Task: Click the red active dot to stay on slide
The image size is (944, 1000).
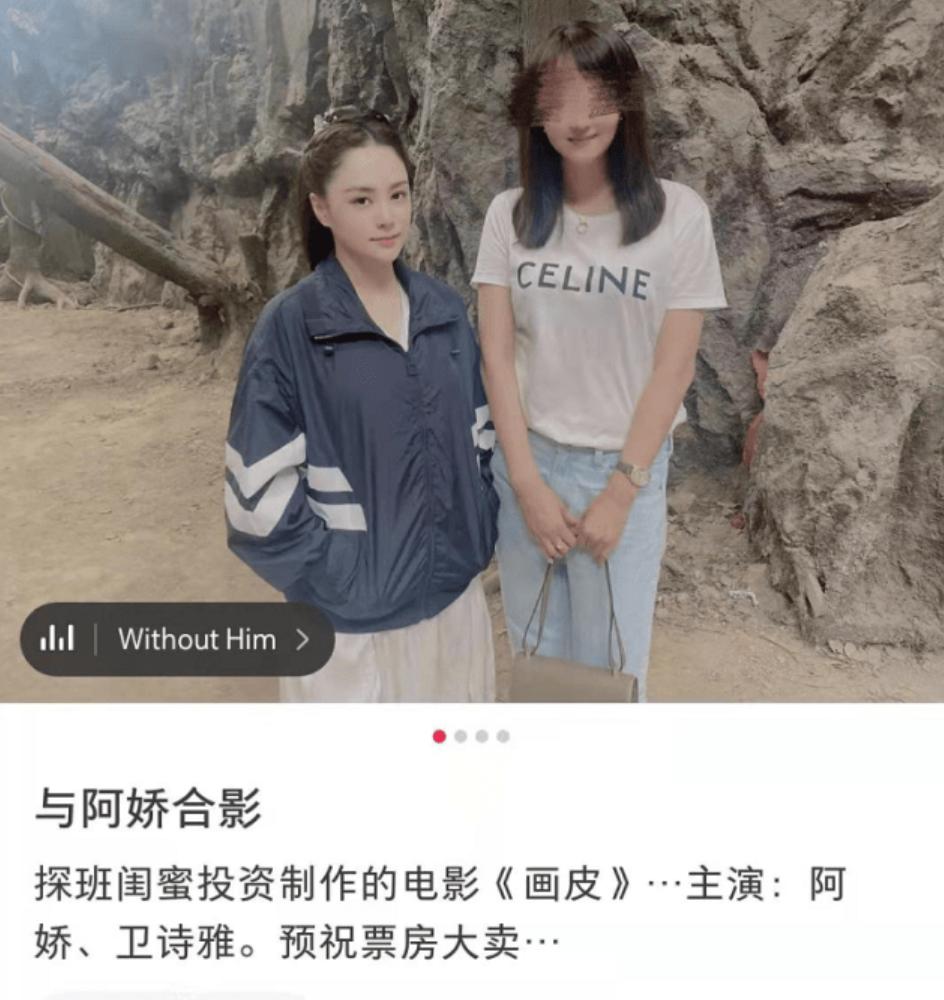Action: click(x=439, y=736)
